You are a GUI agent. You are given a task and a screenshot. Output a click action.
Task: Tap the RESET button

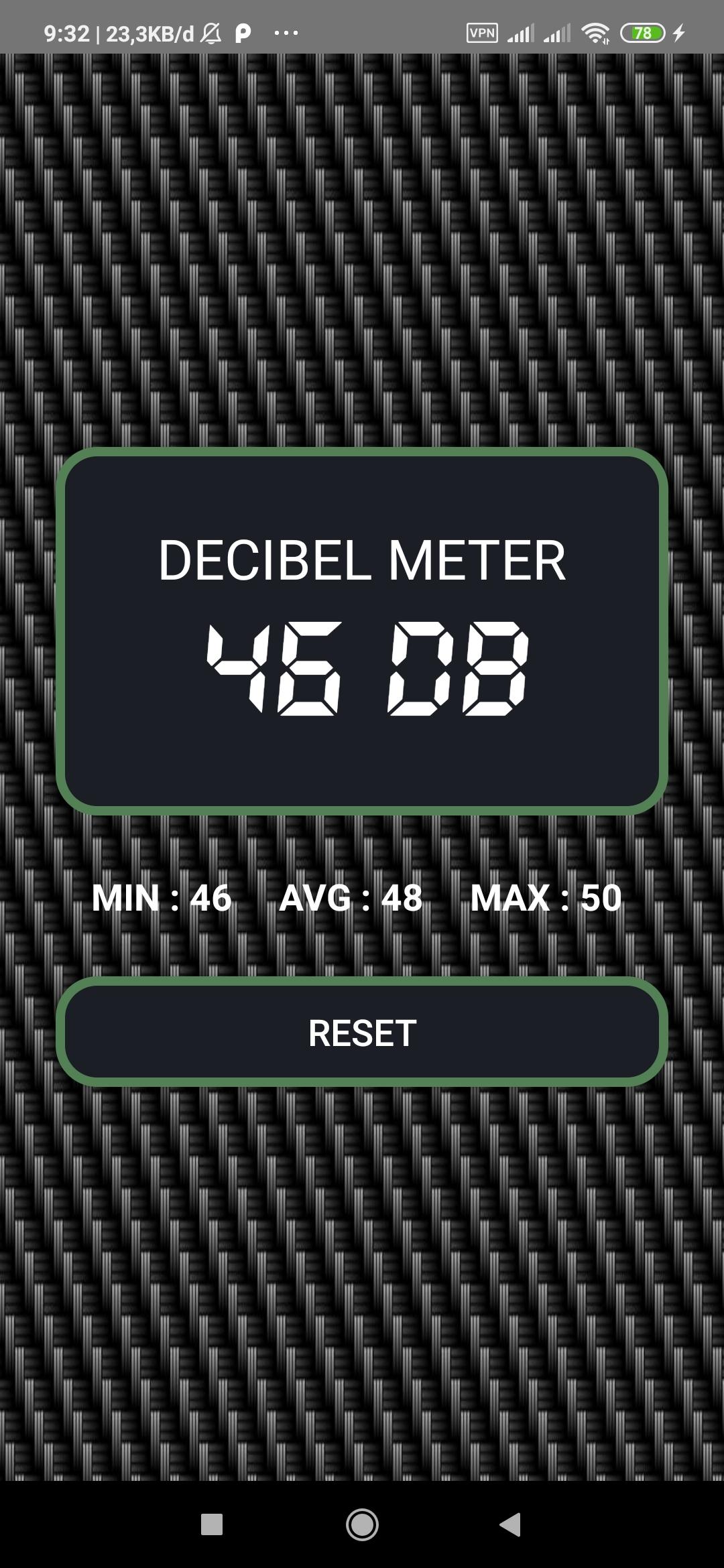click(362, 1033)
